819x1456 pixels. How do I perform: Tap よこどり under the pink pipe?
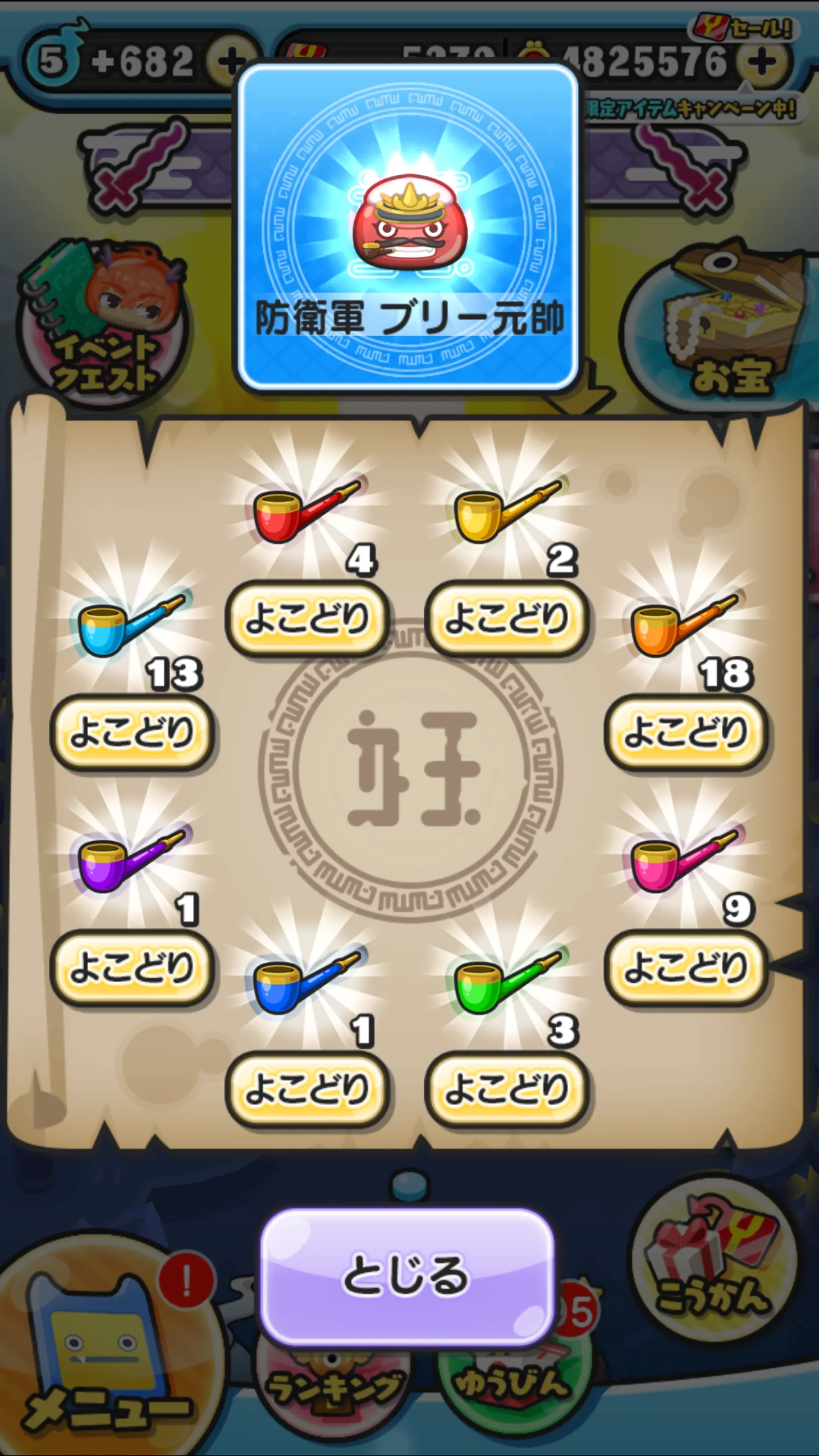point(686,967)
